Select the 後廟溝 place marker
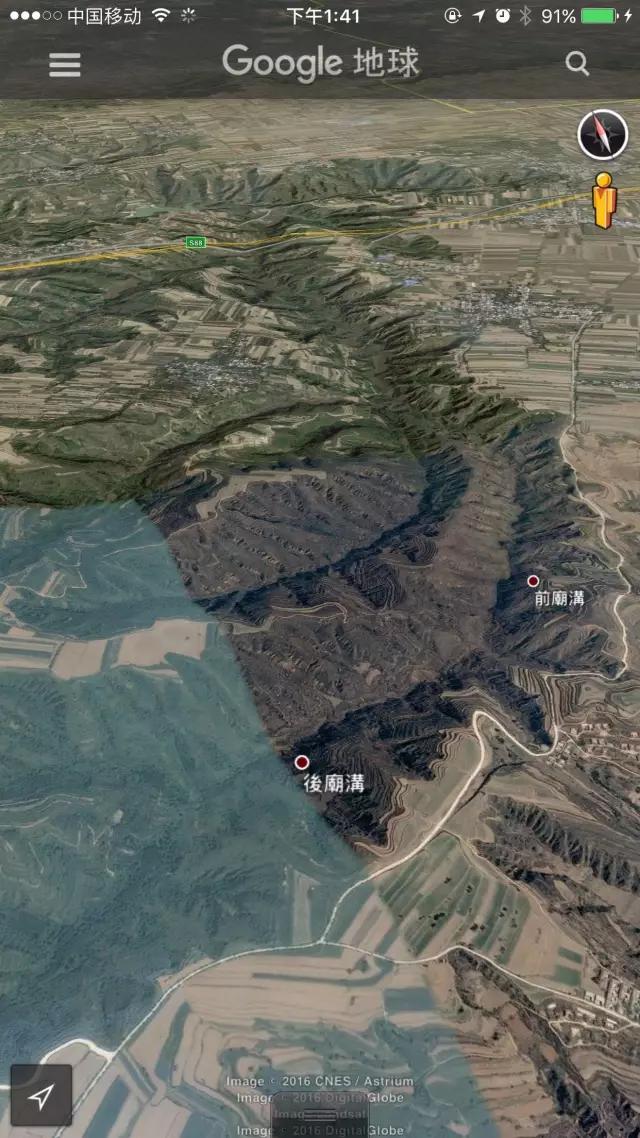Viewport: 640px width, 1138px height. pyautogui.click(x=302, y=762)
